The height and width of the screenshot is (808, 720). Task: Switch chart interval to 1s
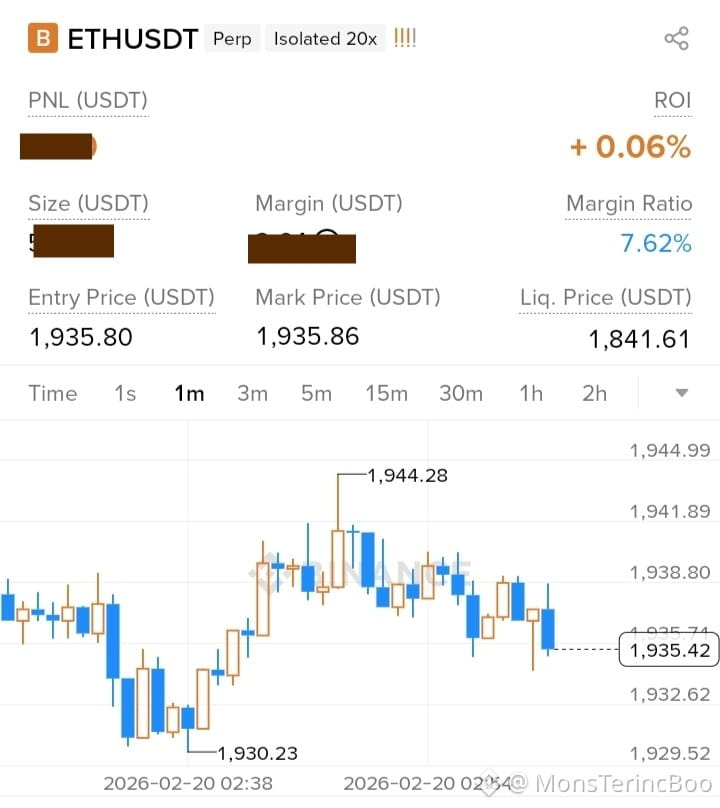pos(125,394)
